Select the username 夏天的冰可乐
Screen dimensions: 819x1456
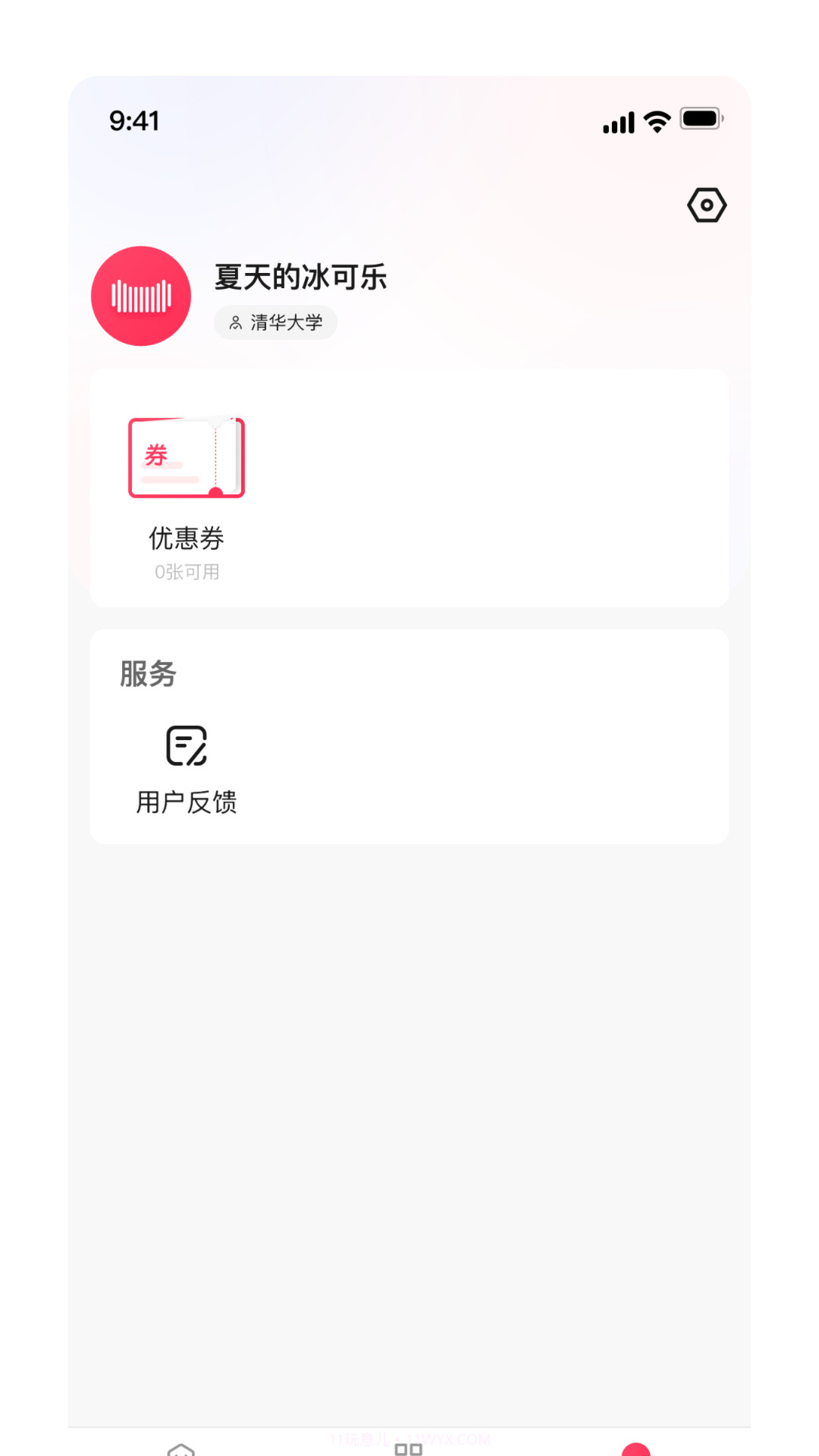coord(301,278)
